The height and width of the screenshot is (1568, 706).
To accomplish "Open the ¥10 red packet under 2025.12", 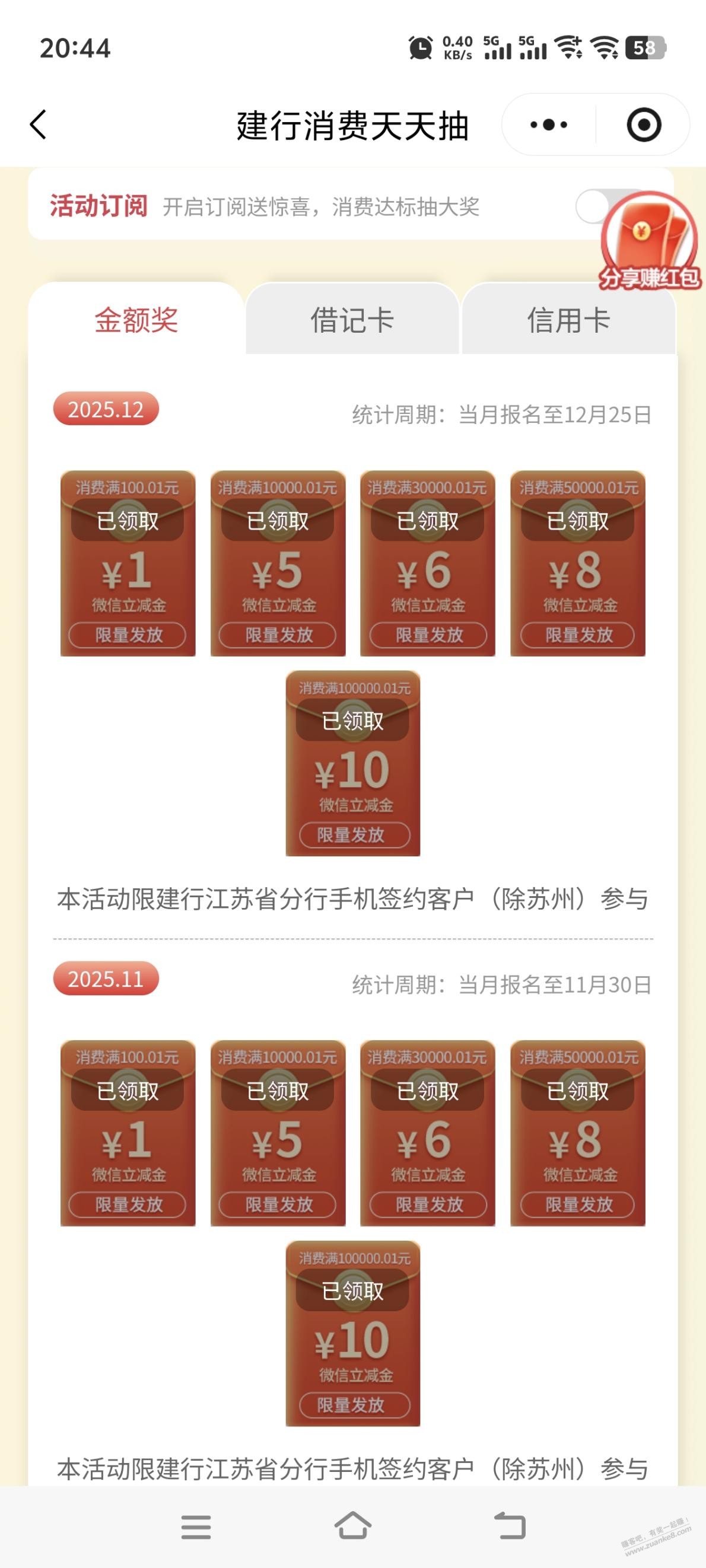I will 352,763.
